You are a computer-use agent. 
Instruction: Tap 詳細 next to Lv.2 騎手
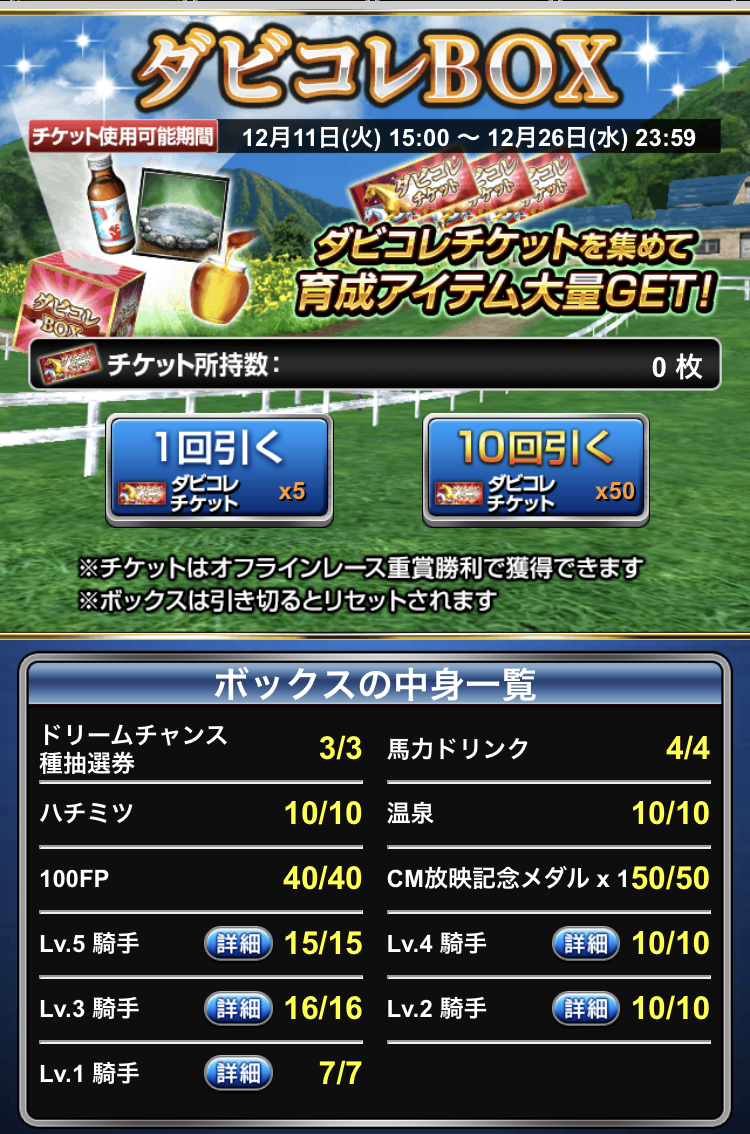tap(585, 1008)
